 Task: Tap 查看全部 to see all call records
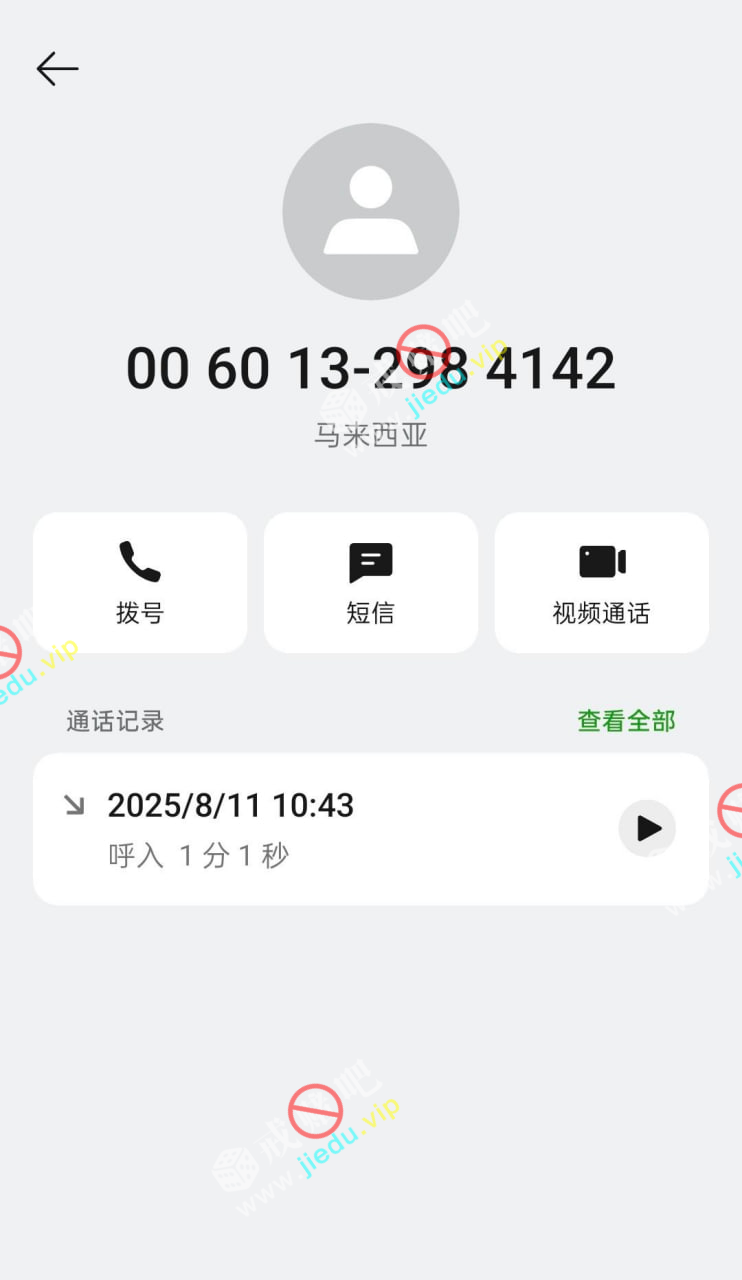[626, 721]
